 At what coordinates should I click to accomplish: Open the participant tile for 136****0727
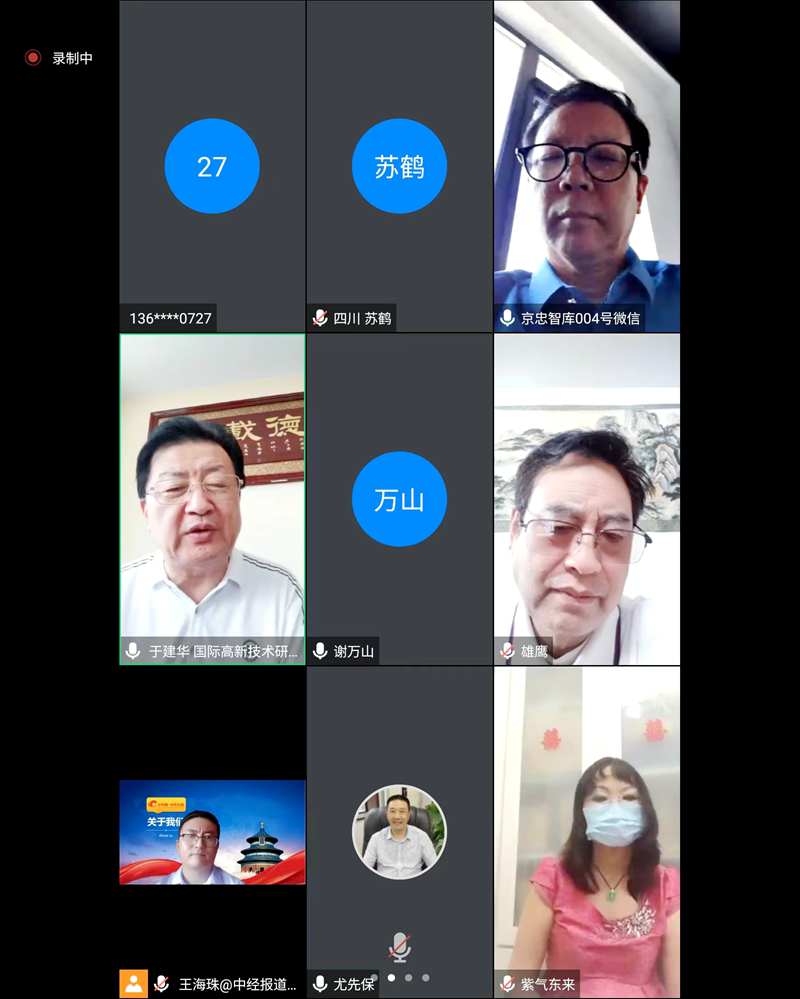coord(212,166)
